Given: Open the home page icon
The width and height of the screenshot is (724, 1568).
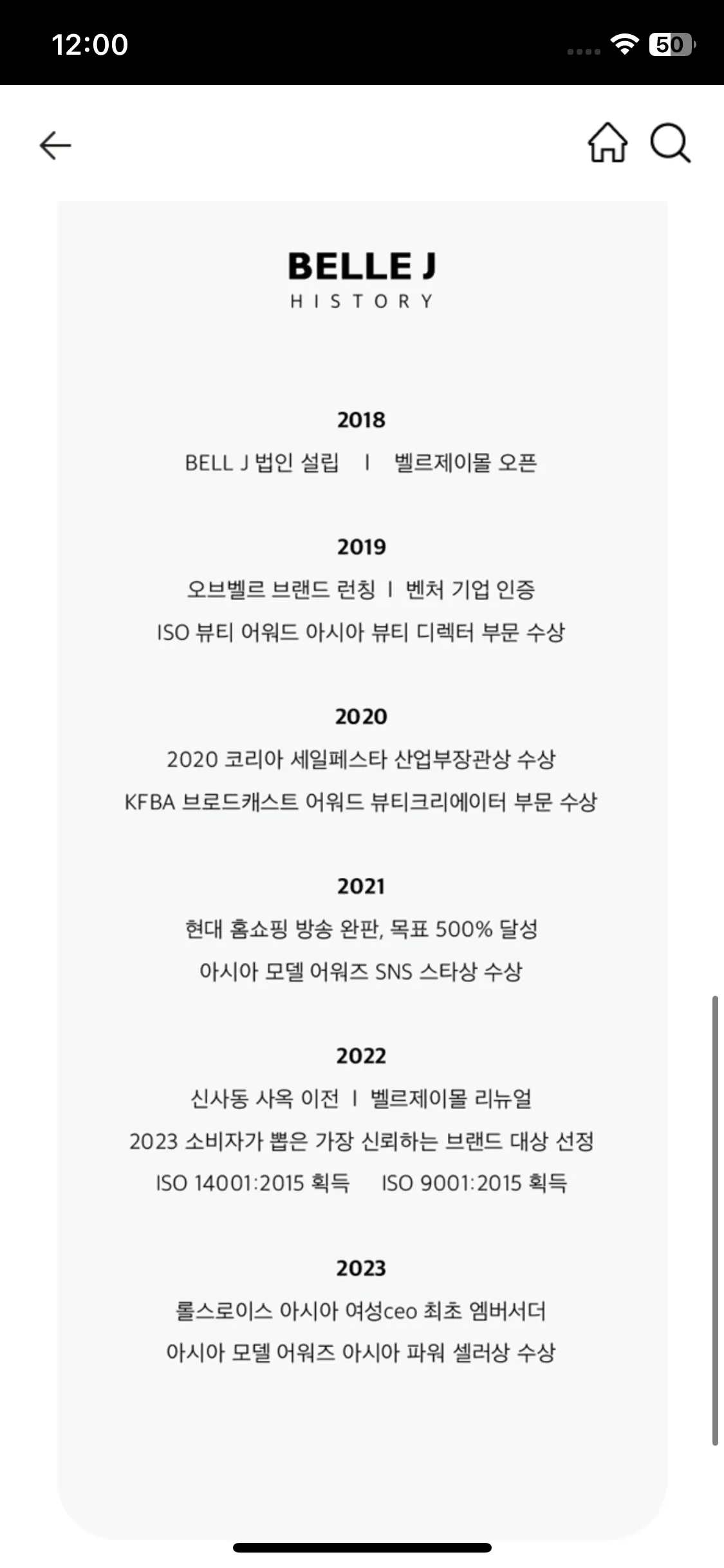Looking at the screenshot, I should pyautogui.click(x=608, y=143).
